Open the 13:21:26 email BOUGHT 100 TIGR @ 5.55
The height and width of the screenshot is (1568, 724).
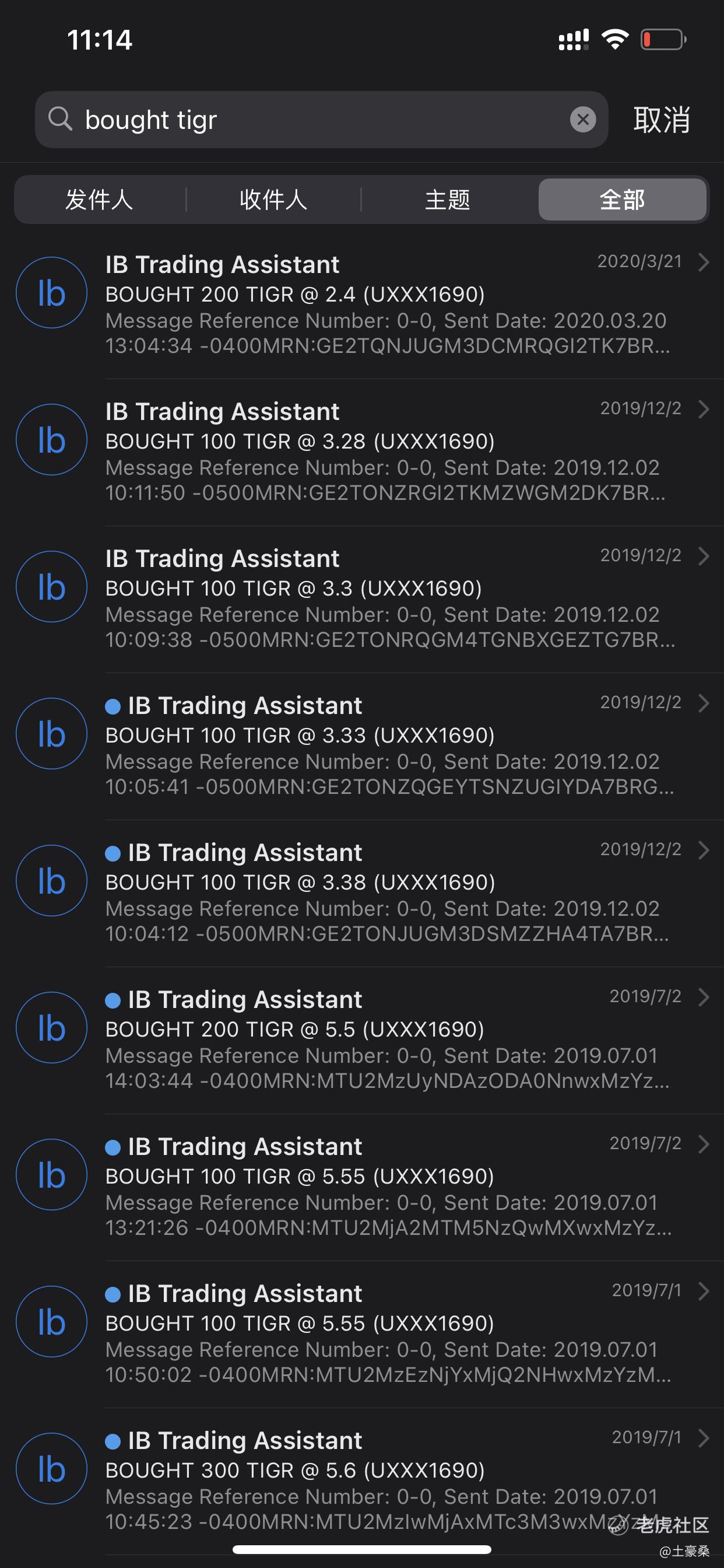389,1186
